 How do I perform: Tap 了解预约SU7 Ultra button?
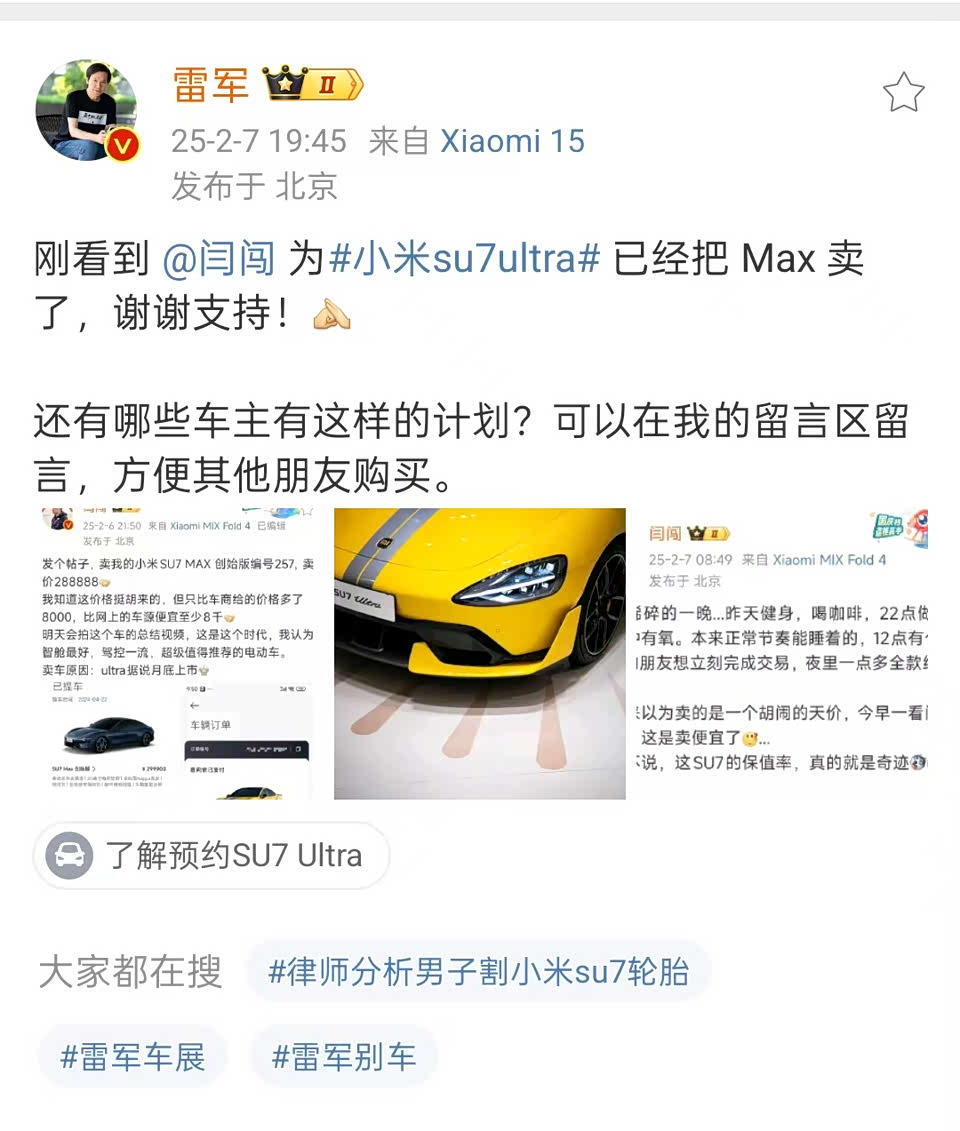[x=212, y=856]
